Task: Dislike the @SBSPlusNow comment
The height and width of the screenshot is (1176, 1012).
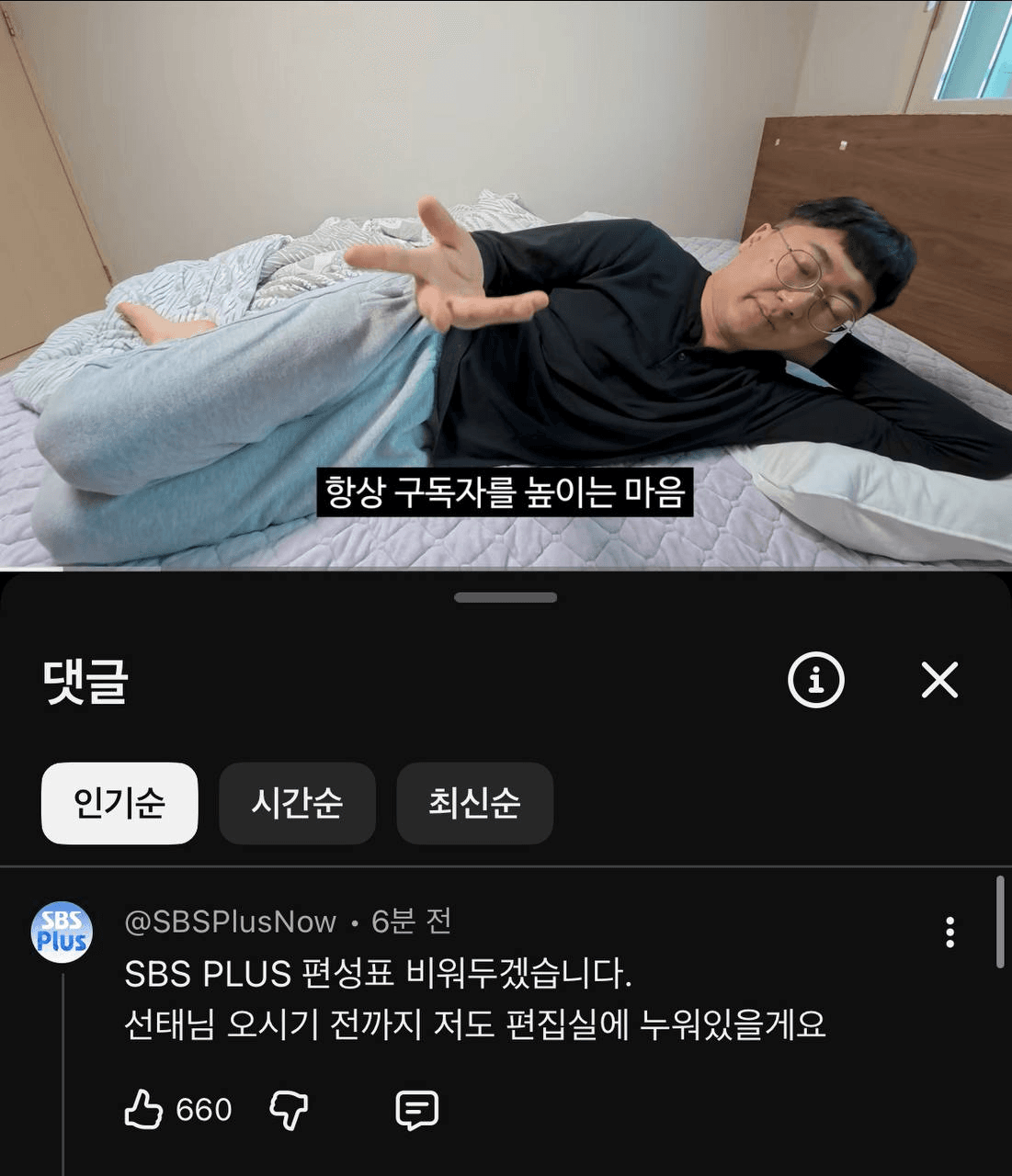Action: (x=289, y=1110)
